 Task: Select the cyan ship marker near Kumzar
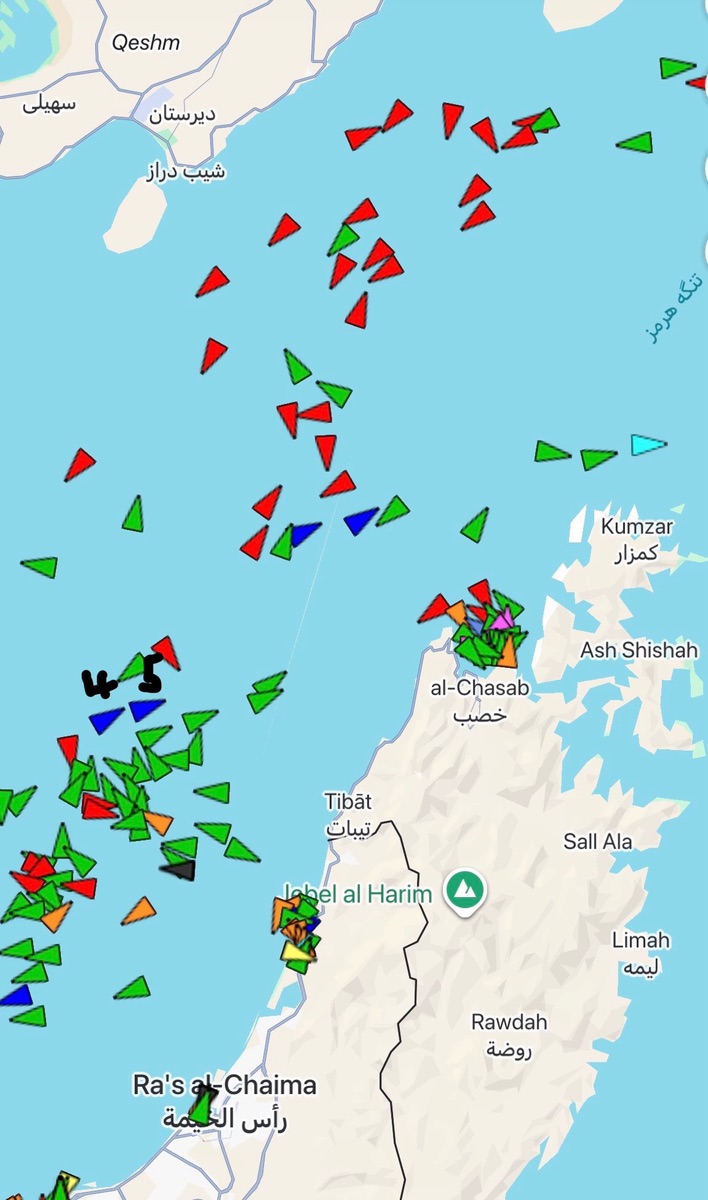coord(648,444)
